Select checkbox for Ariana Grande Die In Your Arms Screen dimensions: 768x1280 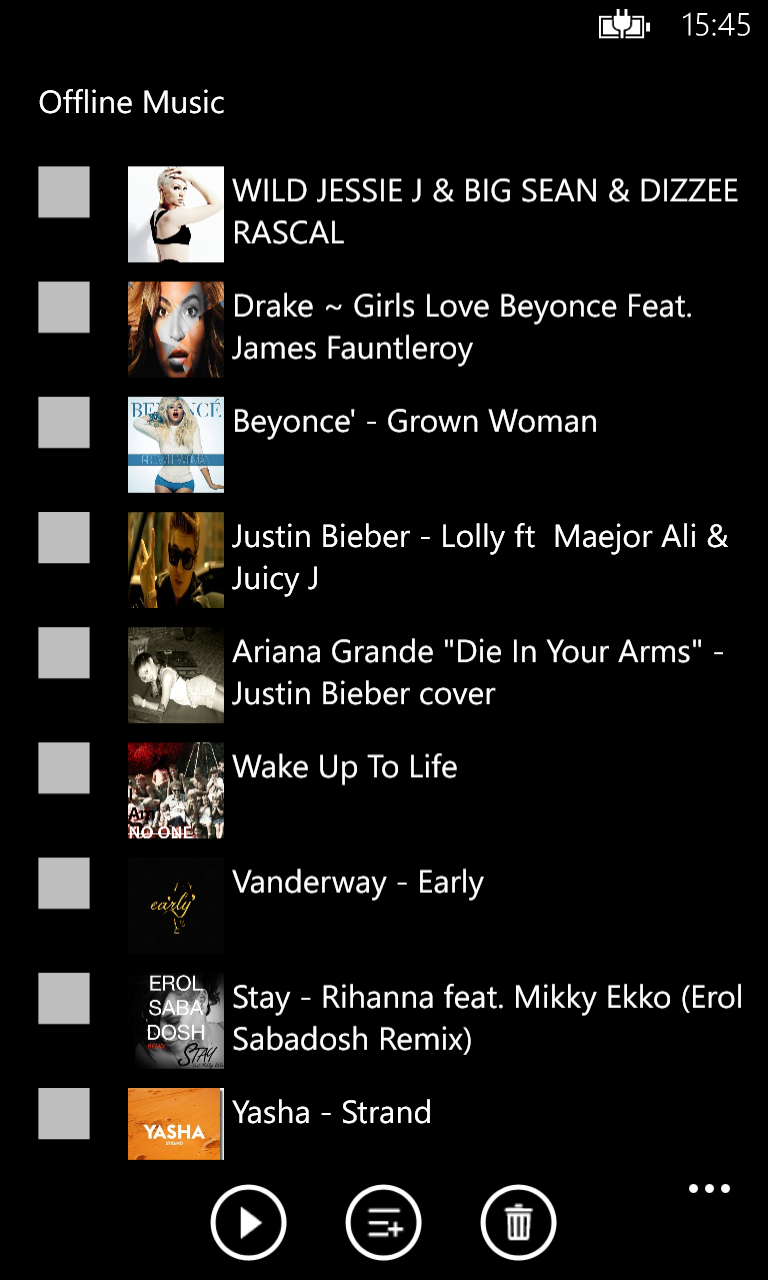[x=64, y=653]
